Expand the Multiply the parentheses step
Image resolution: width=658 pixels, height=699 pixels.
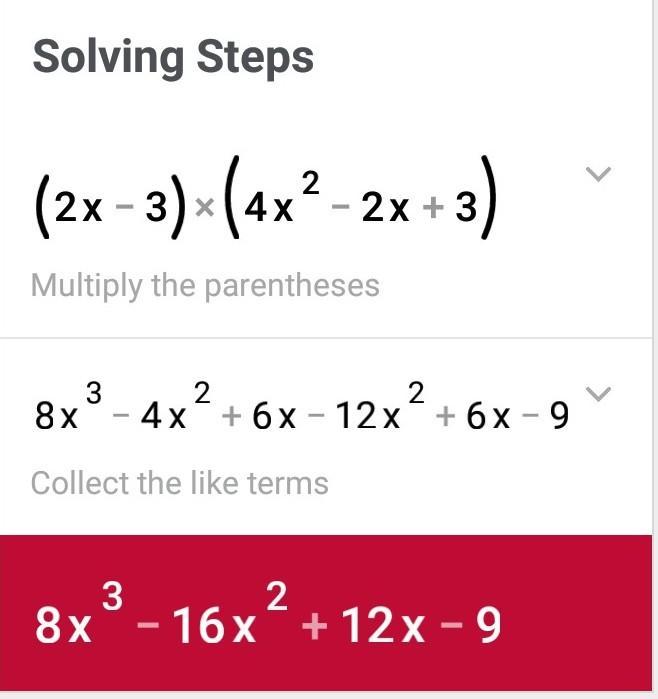pos(597,175)
